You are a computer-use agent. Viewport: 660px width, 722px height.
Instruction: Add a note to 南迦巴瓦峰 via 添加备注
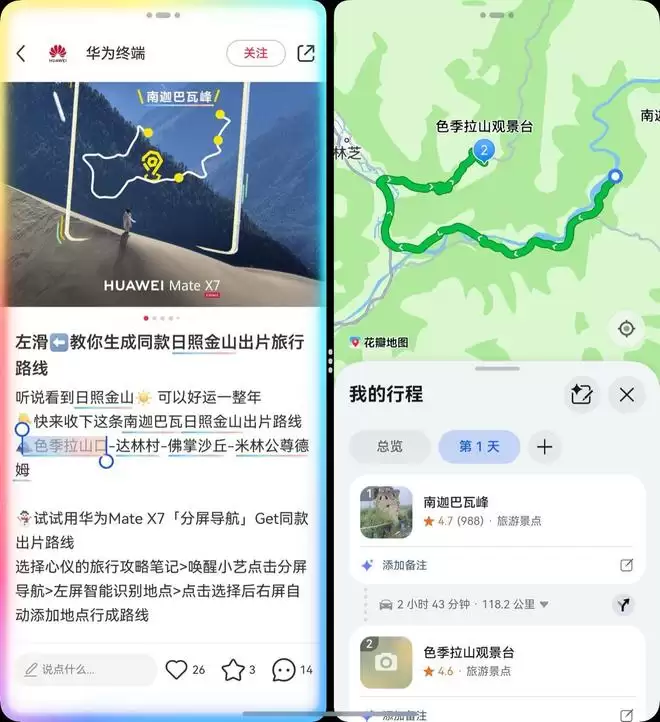tap(403, 565)
